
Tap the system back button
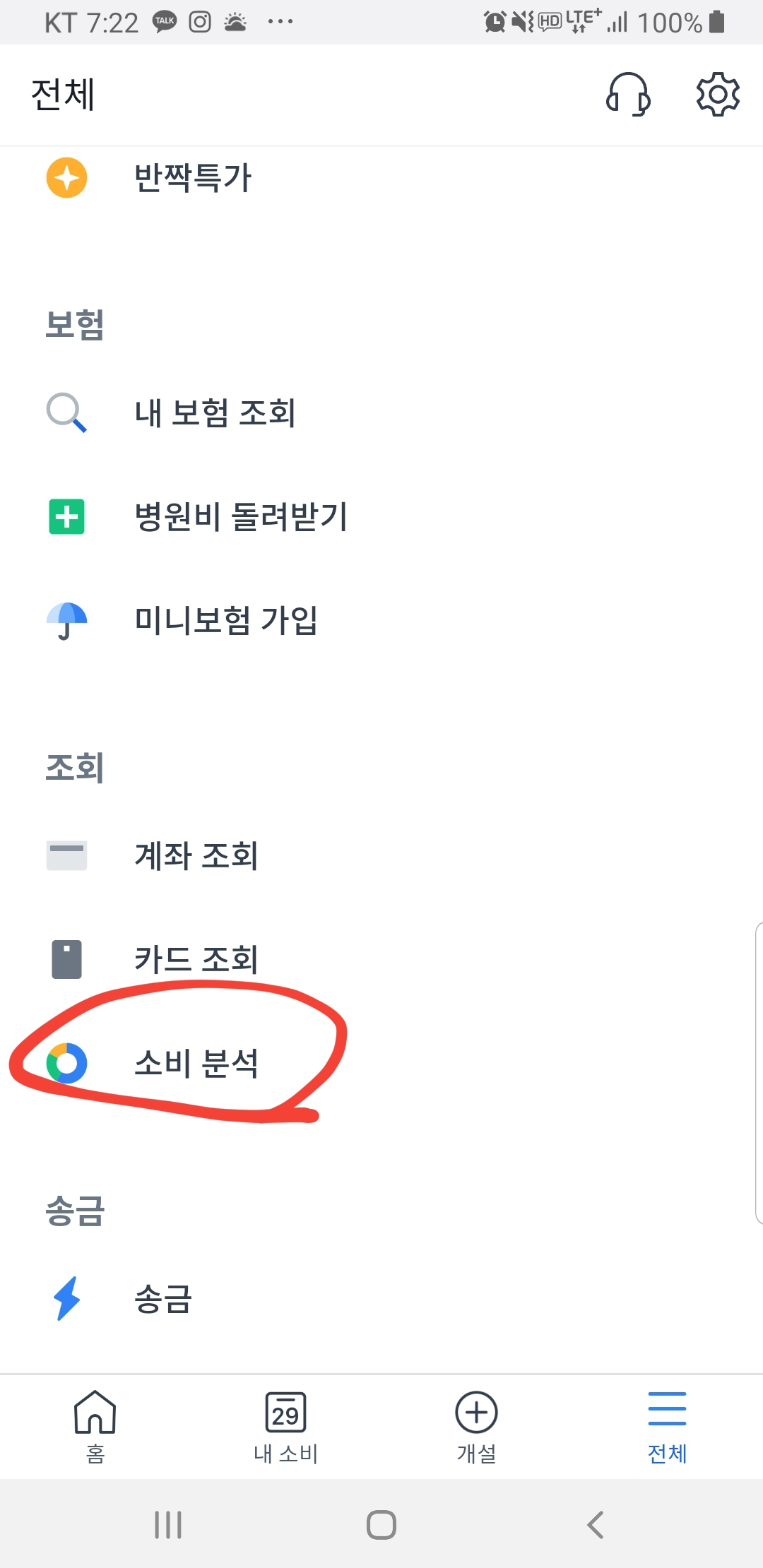595,1525
